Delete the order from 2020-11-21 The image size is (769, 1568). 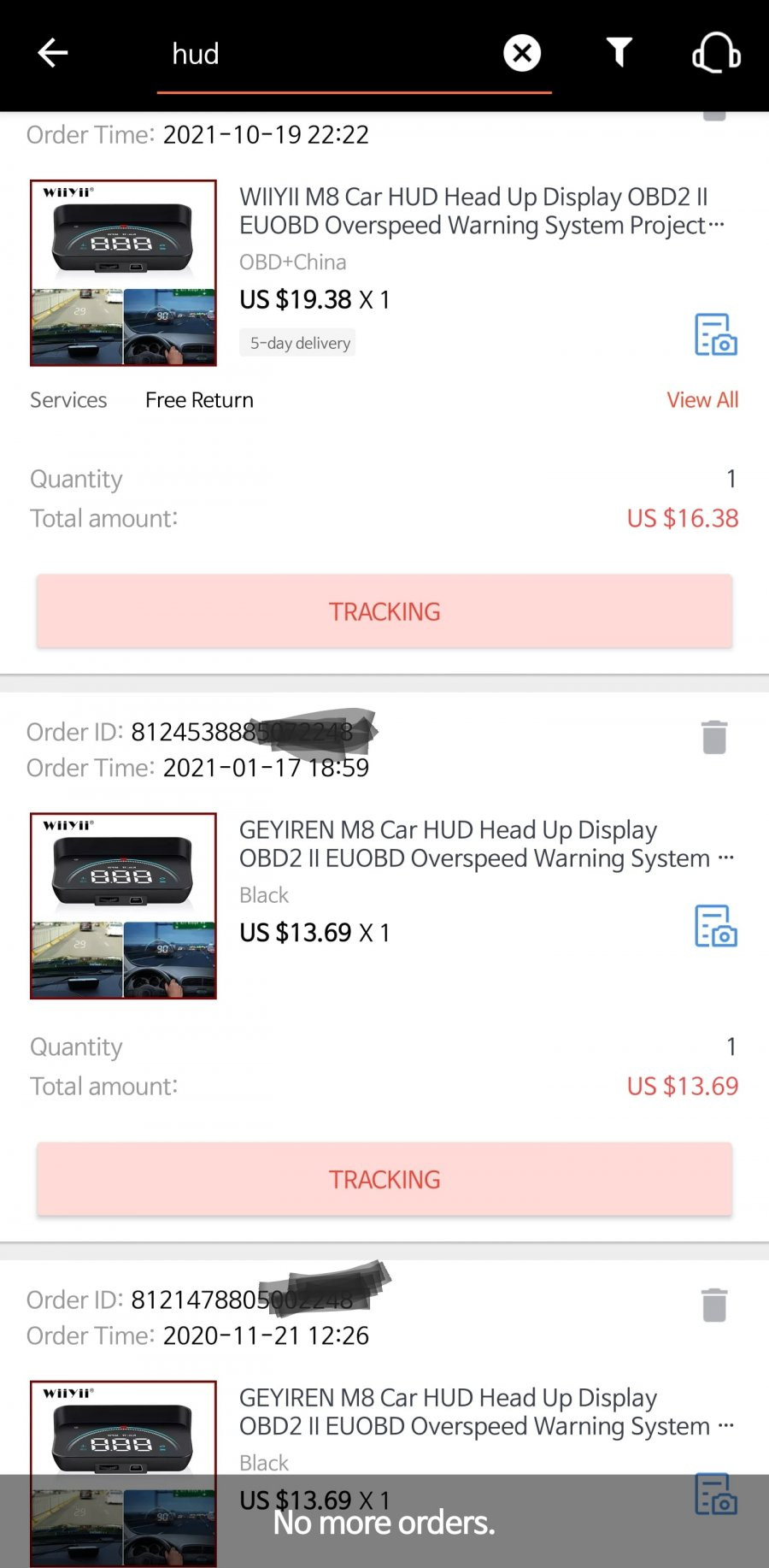click(x=714, y=1305)
